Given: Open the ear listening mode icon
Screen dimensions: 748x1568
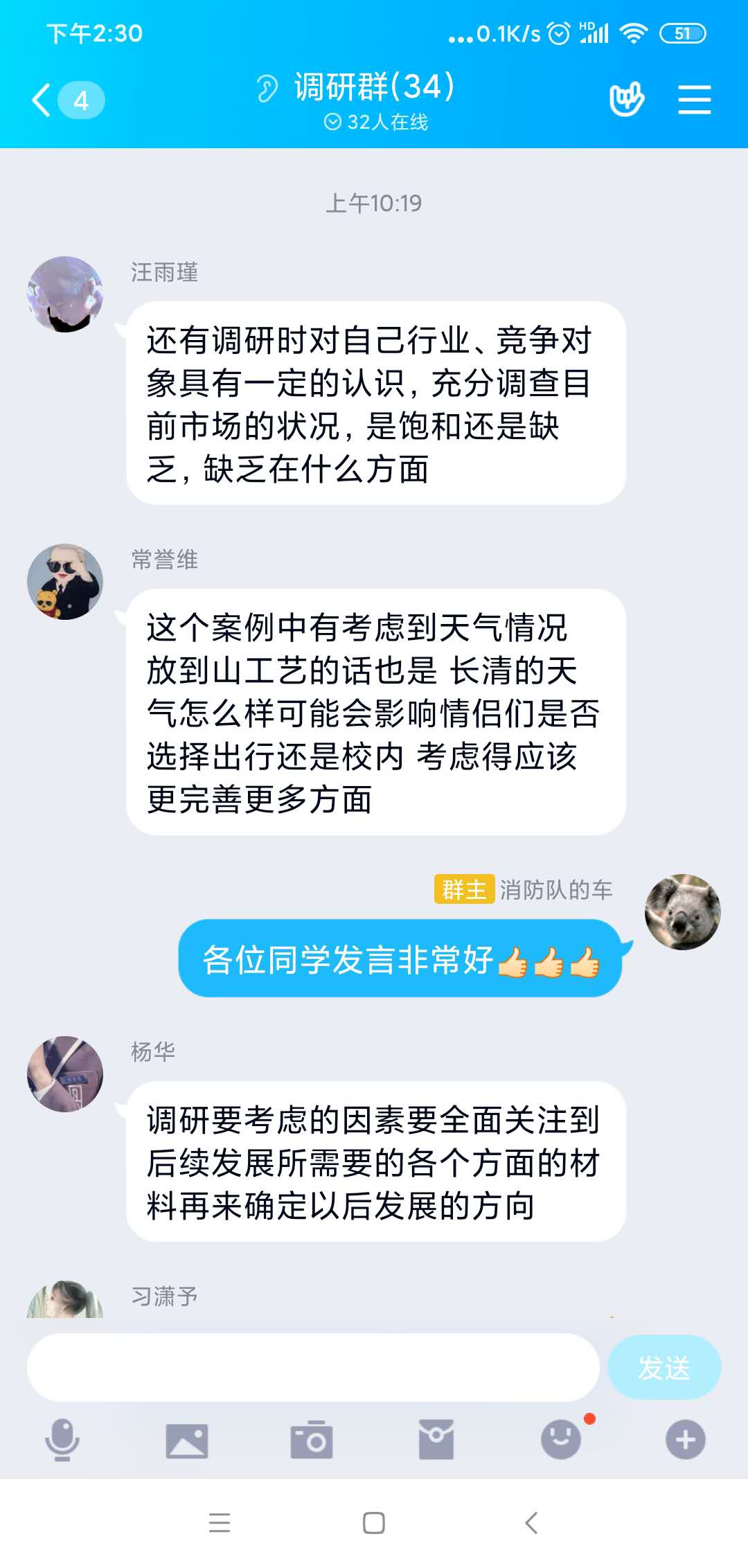Looking at the screenshot, I should (x=267, y=89).
